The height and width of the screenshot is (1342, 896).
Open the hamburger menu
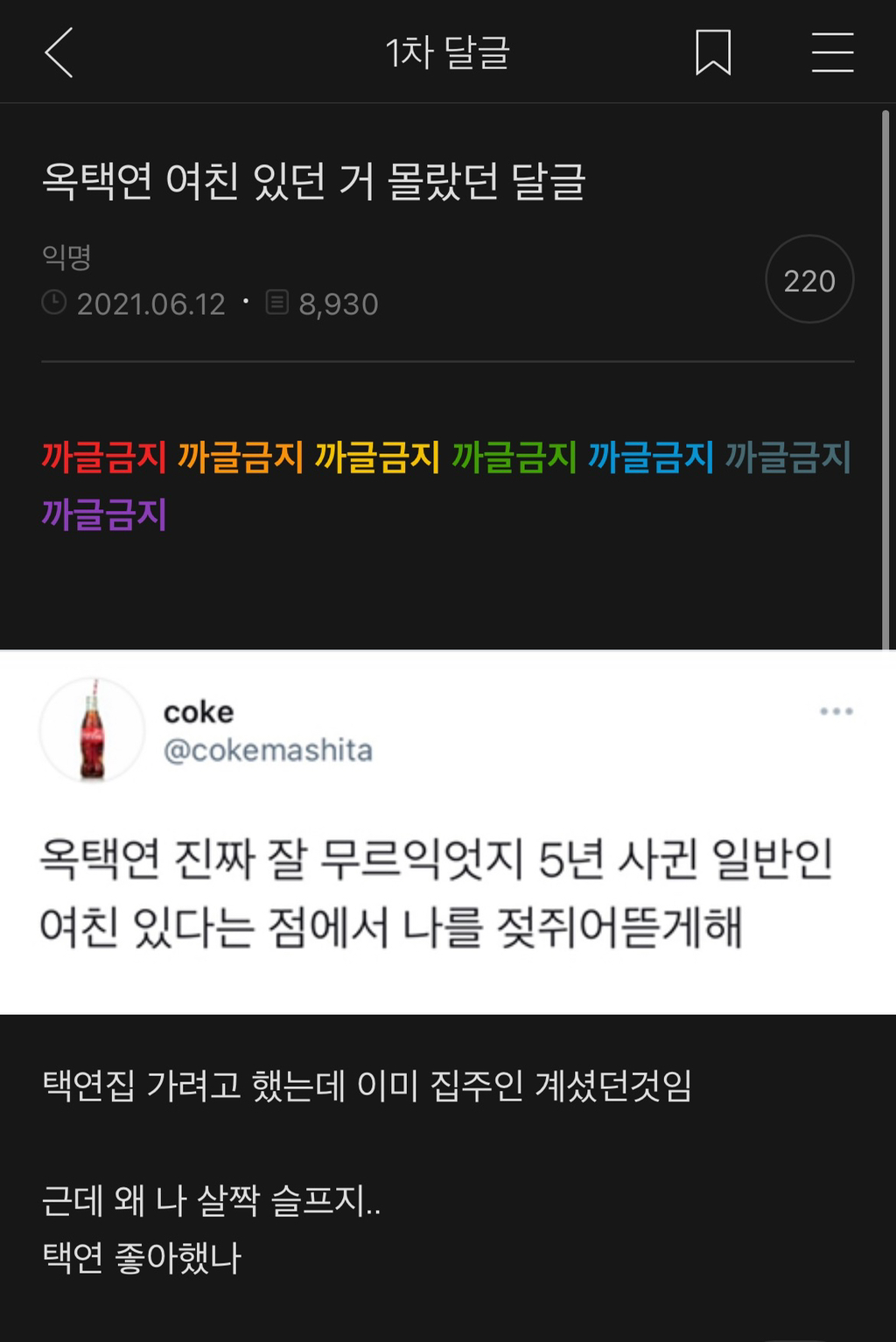click(x=832, y=52)
